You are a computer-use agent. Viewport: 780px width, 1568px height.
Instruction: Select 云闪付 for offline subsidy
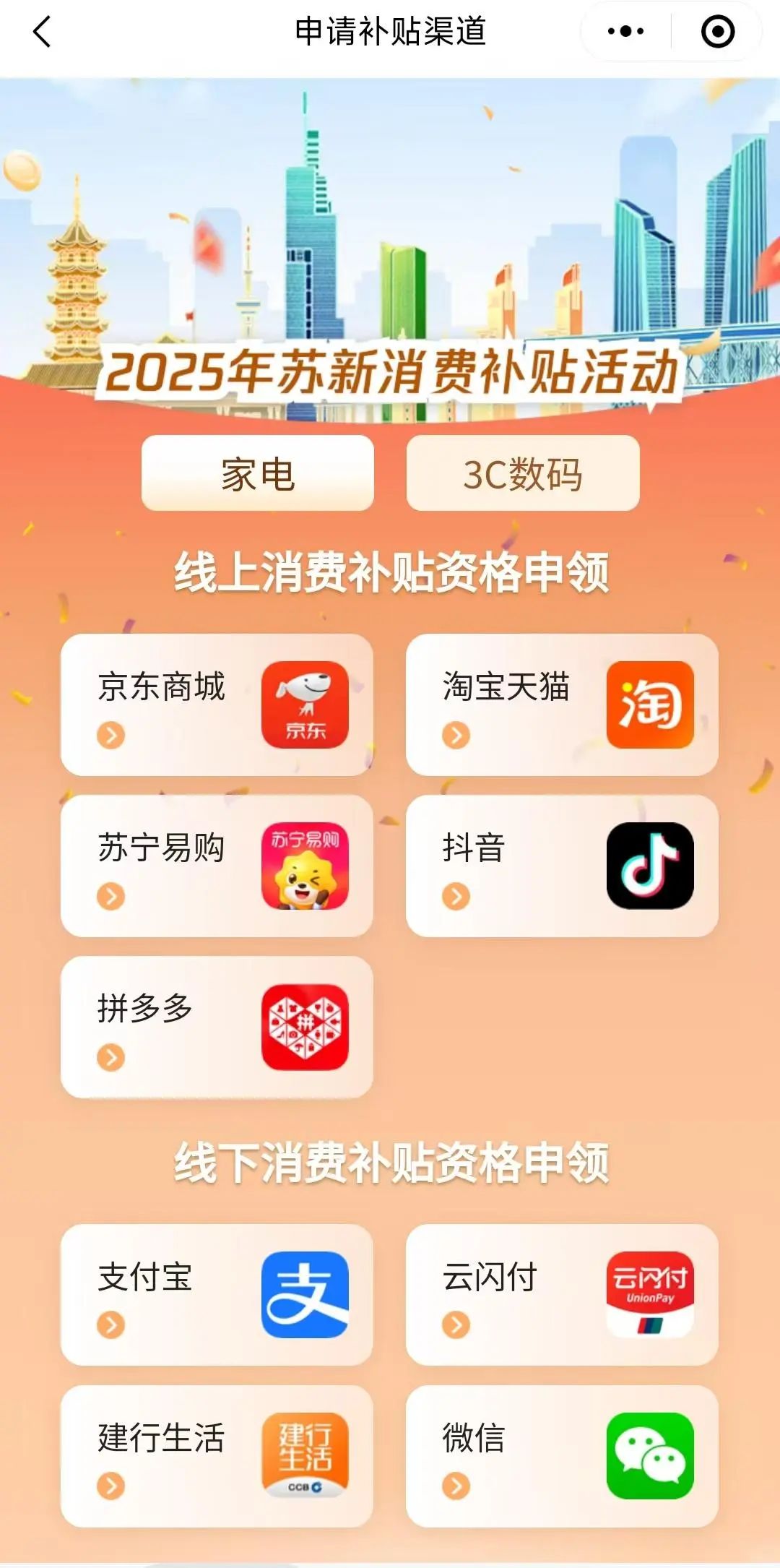coord(562,1294)
